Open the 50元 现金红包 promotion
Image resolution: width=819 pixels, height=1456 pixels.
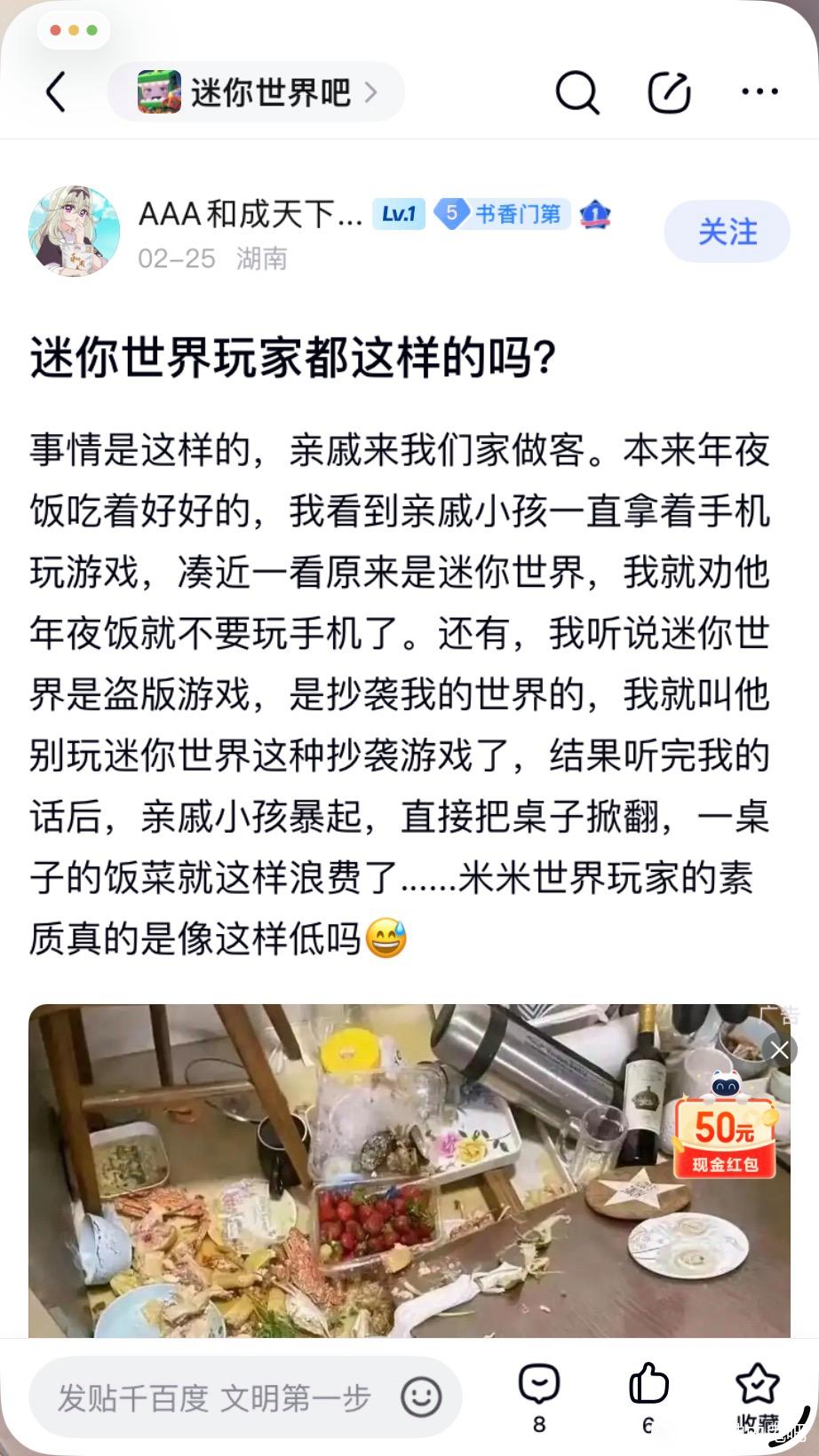pos(725,1128)
